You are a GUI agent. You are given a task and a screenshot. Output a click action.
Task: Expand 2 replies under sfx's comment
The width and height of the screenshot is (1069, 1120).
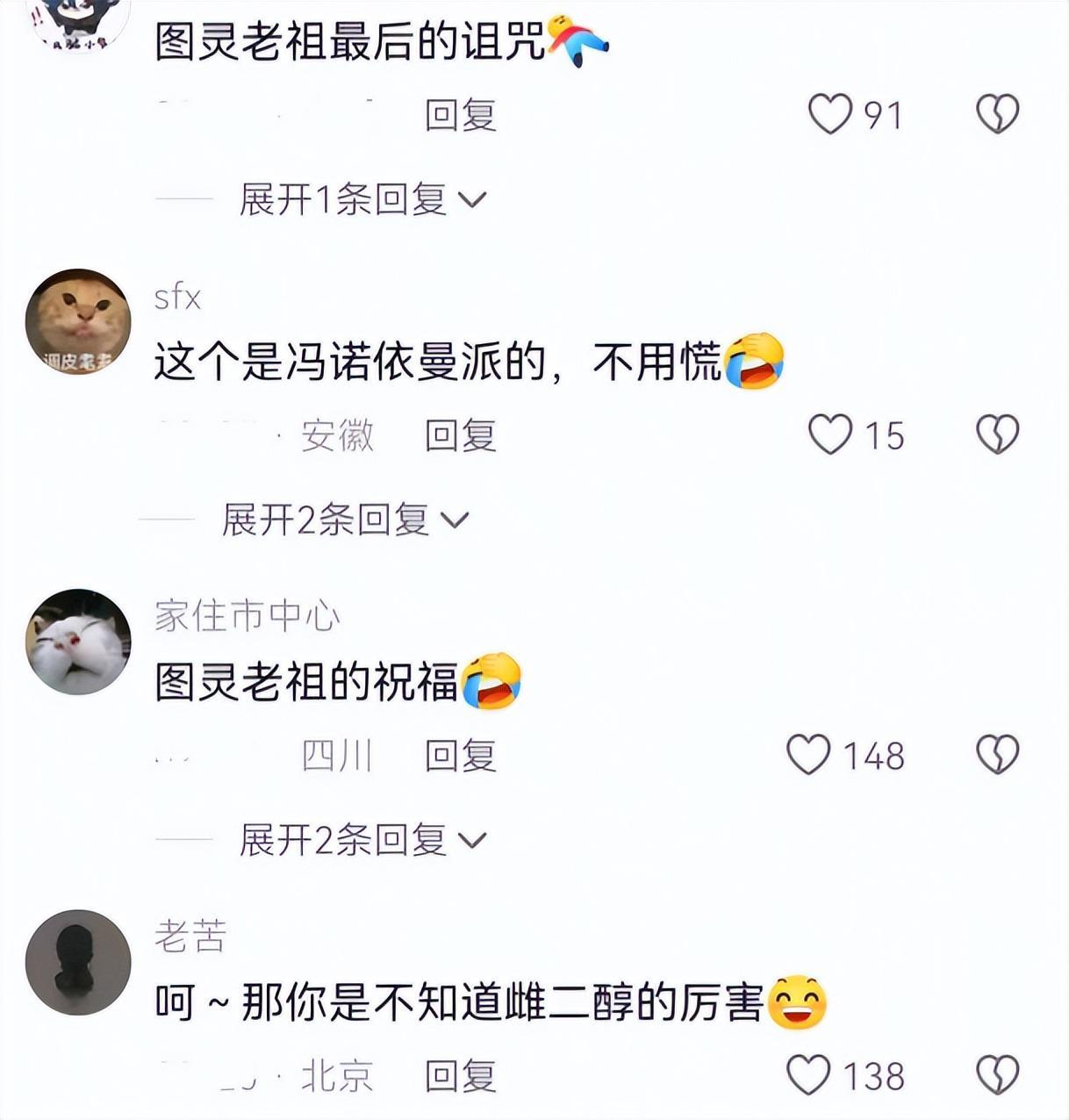pyautogui.click(x=344, y=521)
